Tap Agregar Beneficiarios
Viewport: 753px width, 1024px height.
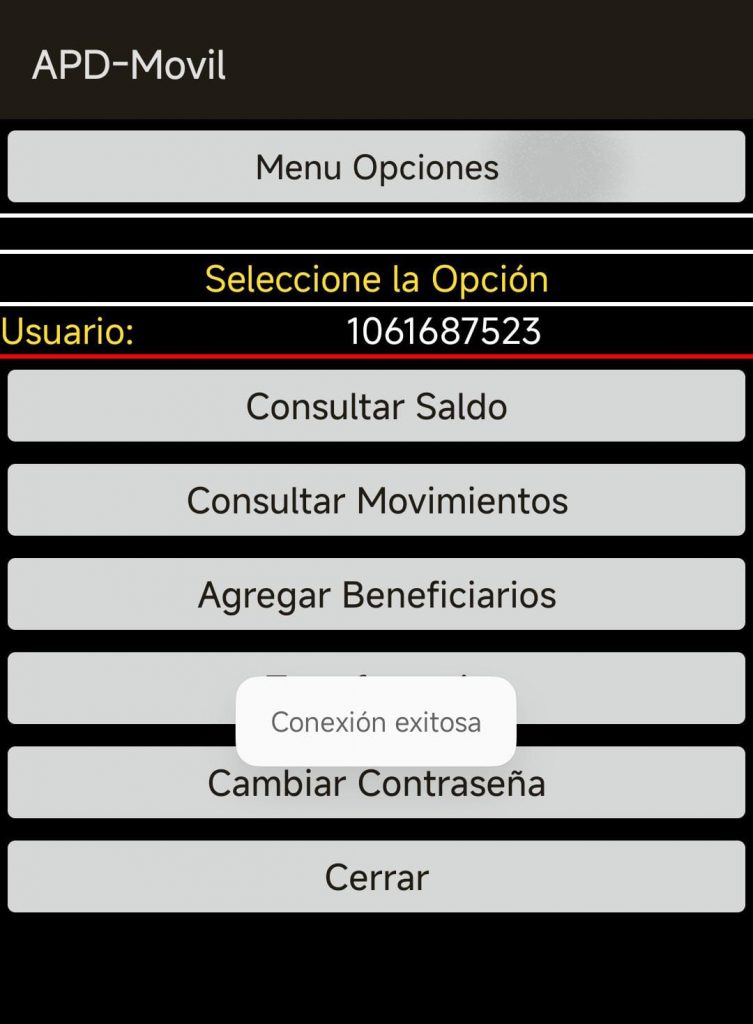tap(376, 594)
